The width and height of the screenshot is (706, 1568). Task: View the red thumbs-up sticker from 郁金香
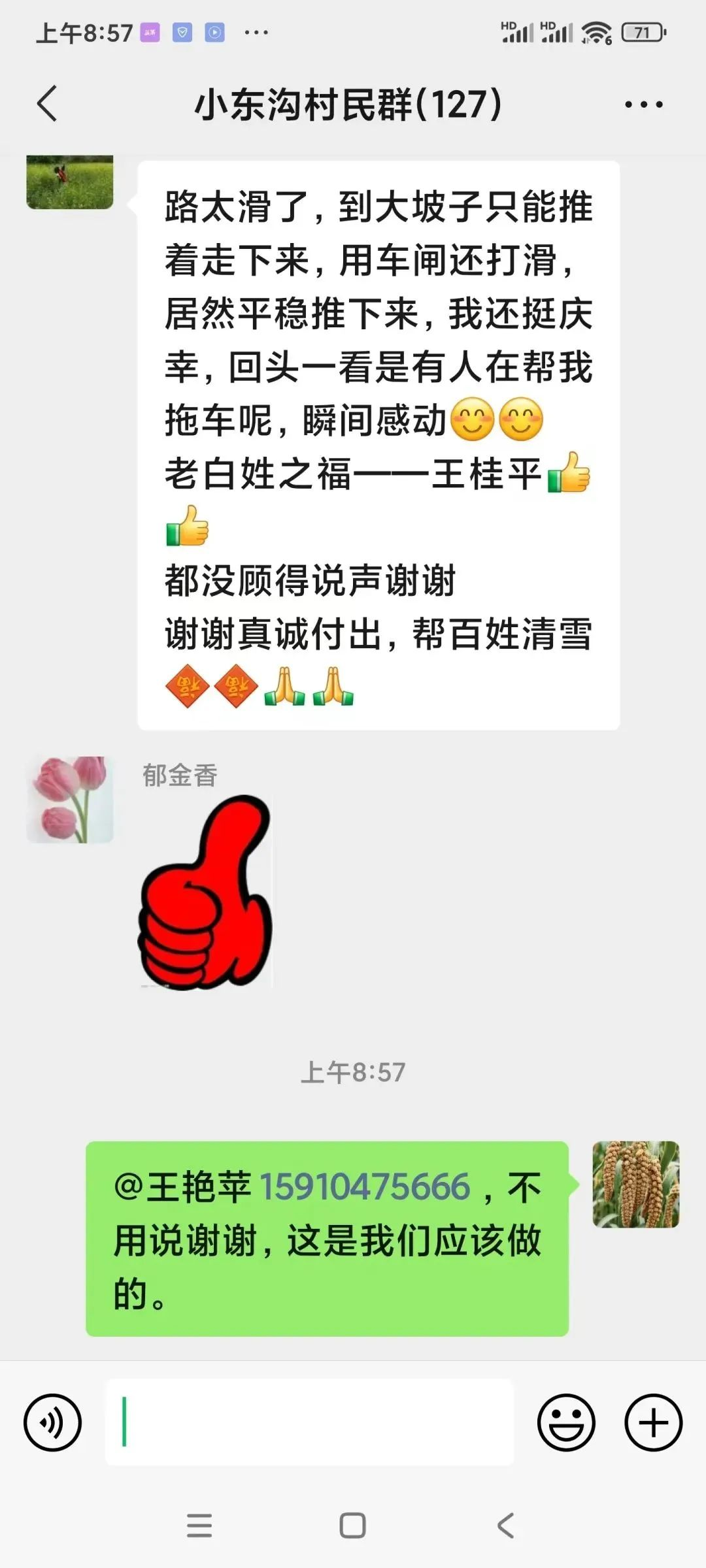(205, 892)
